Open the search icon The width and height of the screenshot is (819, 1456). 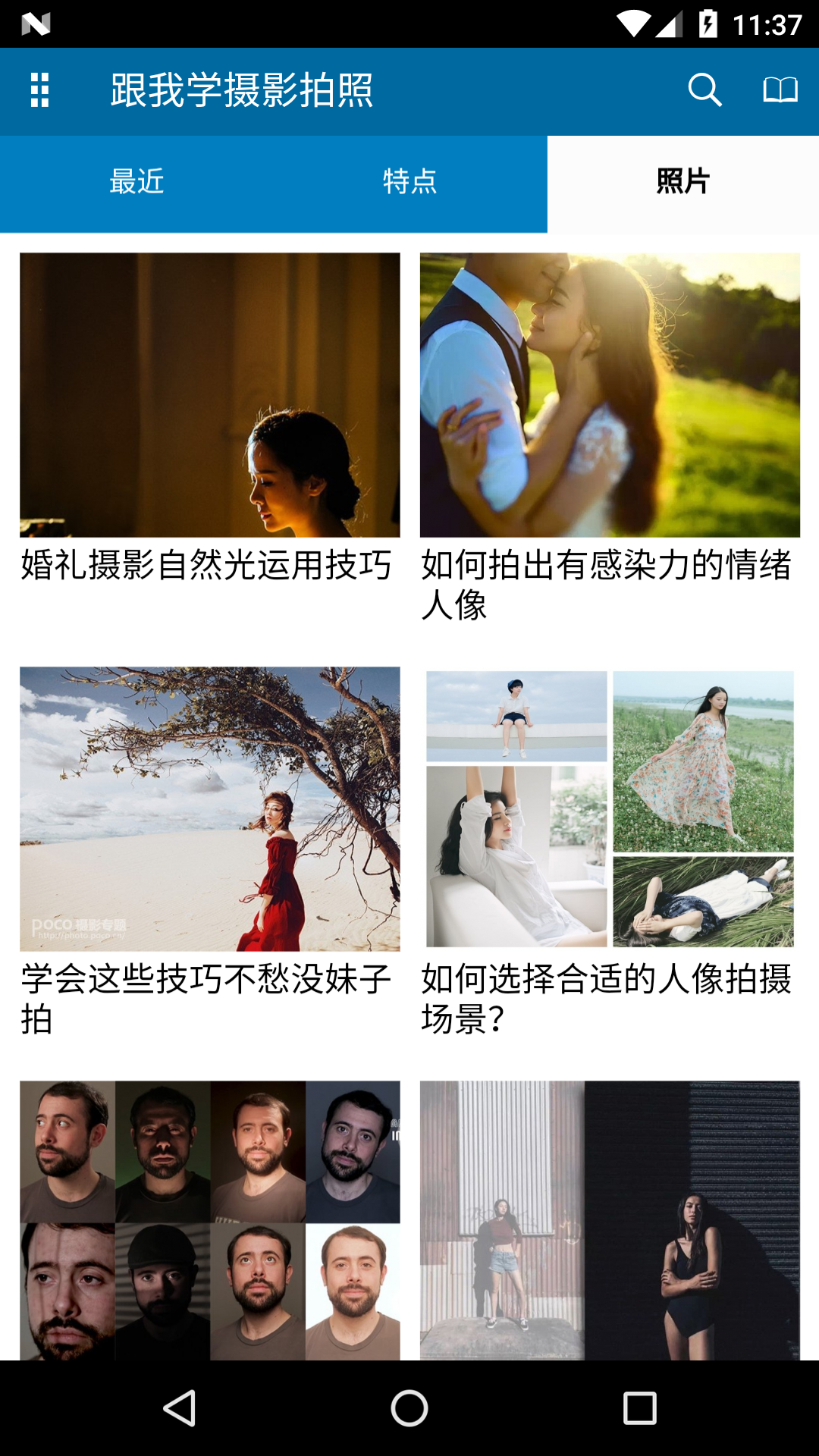(x=704, y=90)
